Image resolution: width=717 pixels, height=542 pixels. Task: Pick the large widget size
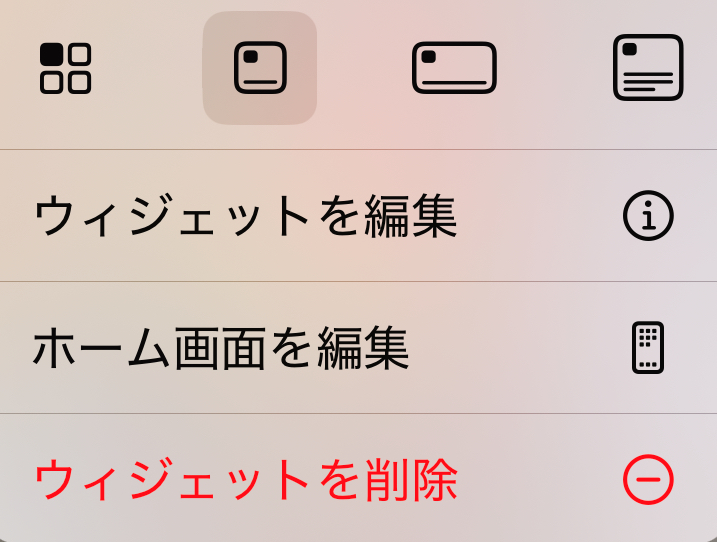click(x=647, y=68)
